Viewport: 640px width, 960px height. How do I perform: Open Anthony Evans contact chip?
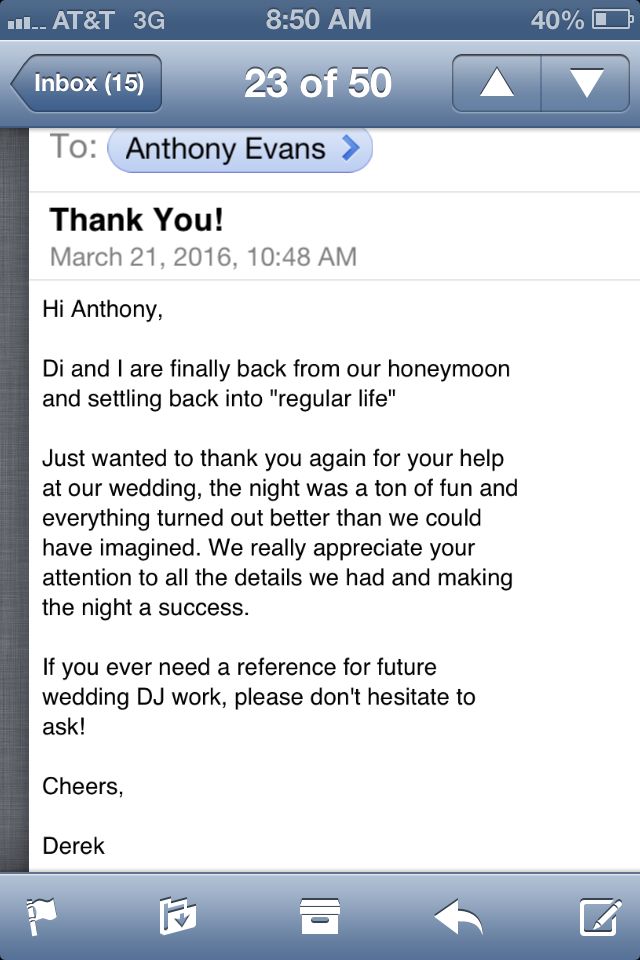[240, 150]
